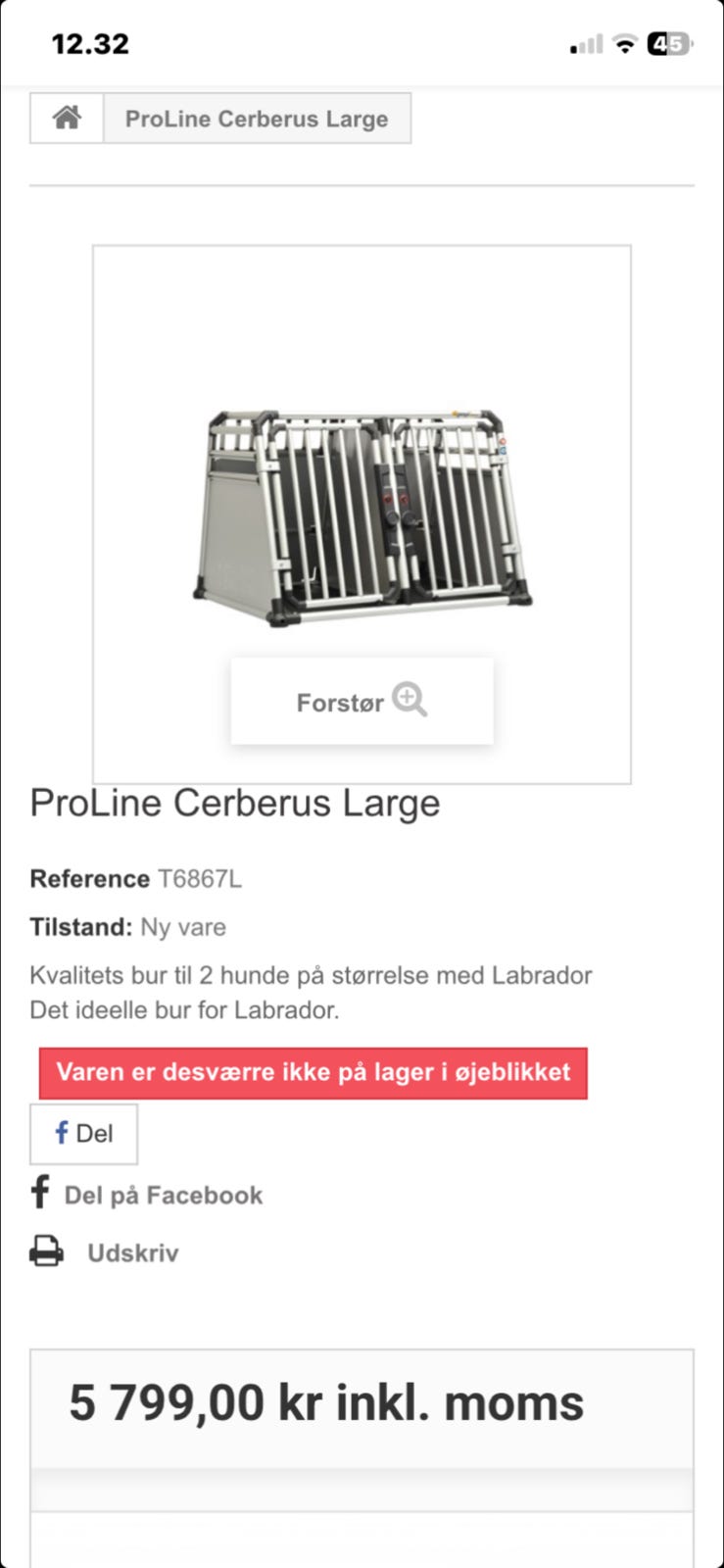Click the red out-of-stock banner

[x=313, y=1072]
